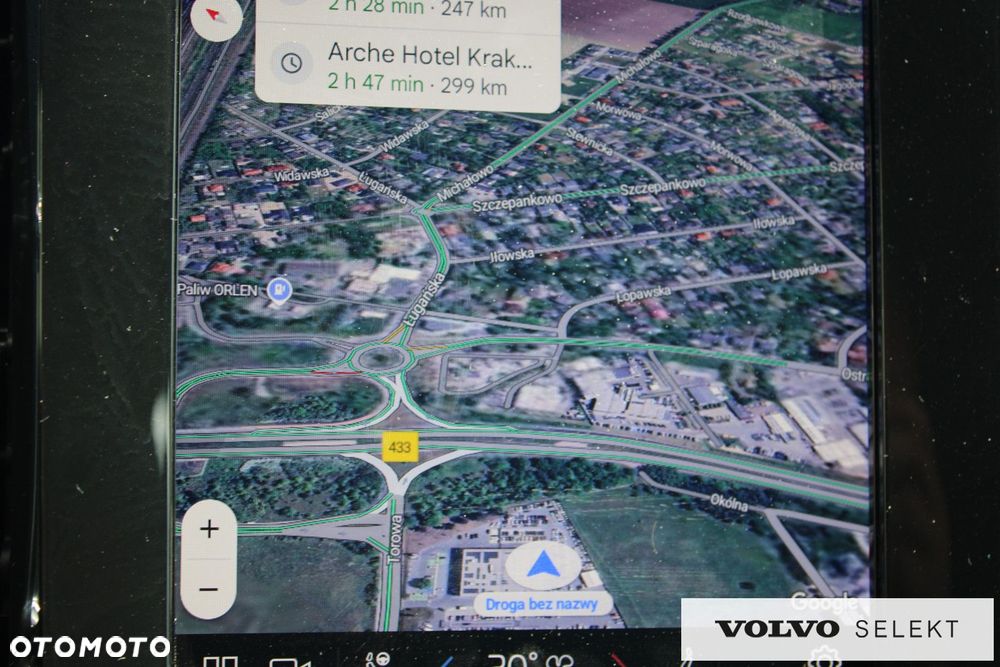Open the Paliw ORLEN fuel station marker

tap(281, 291)
